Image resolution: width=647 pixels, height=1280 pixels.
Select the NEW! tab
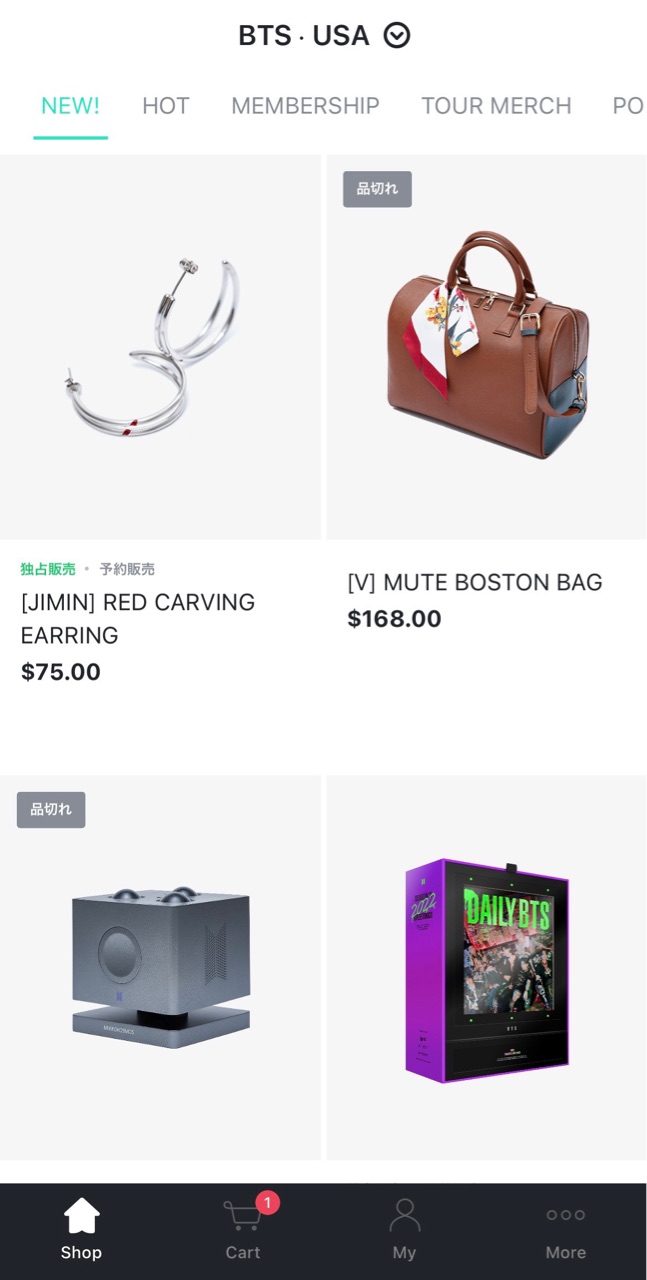coord(70,106)
